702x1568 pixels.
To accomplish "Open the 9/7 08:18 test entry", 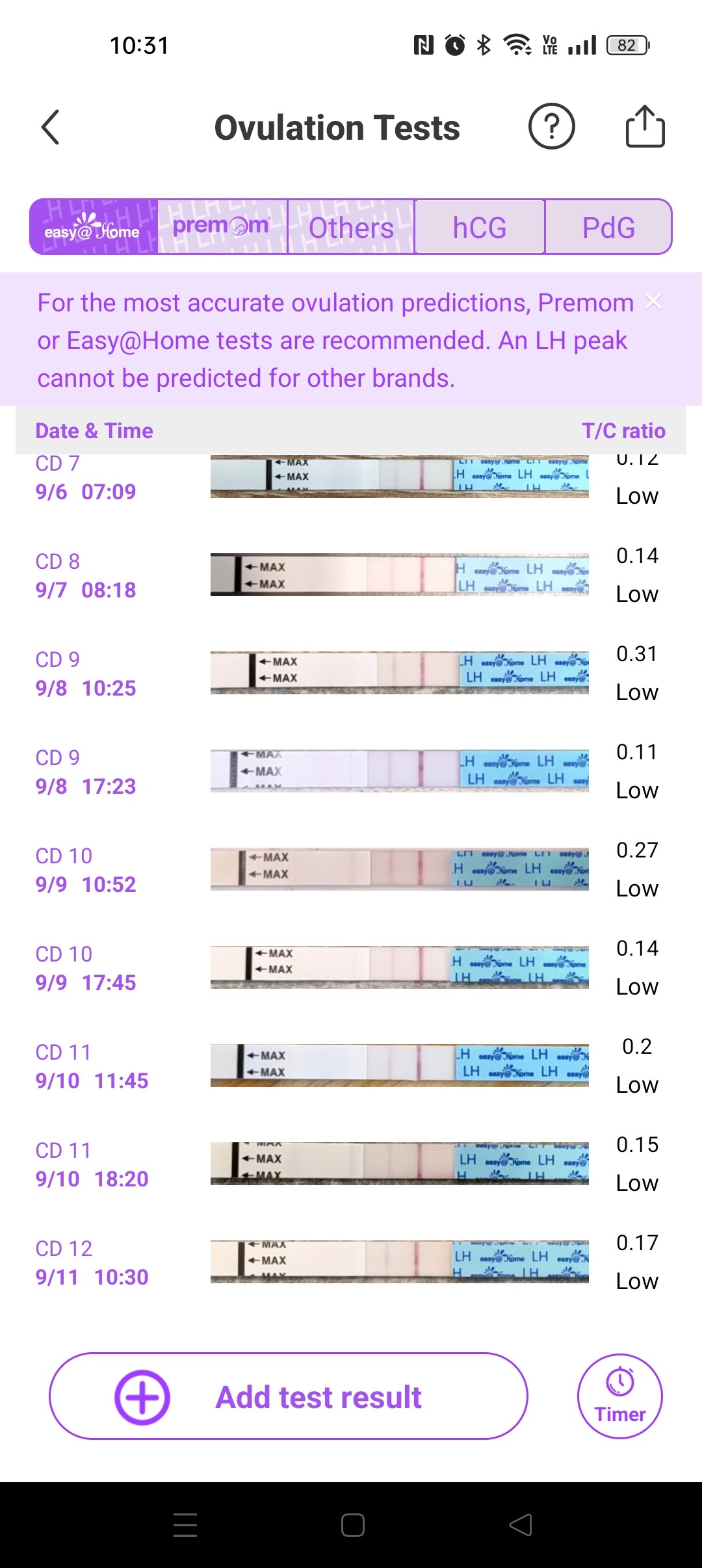I will [x=351, y=575].
